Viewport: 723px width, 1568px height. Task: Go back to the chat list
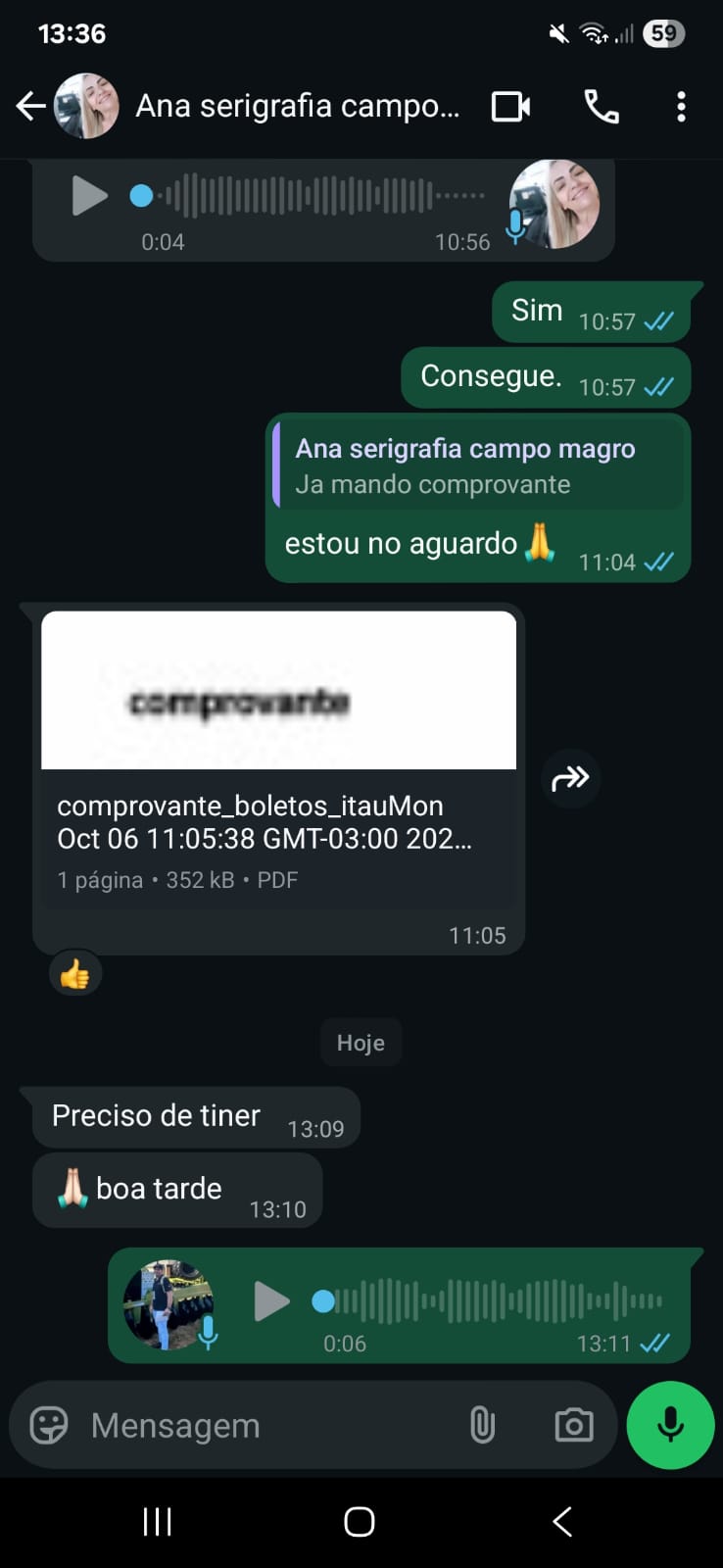pyautogui.click(x=30, y=106)
